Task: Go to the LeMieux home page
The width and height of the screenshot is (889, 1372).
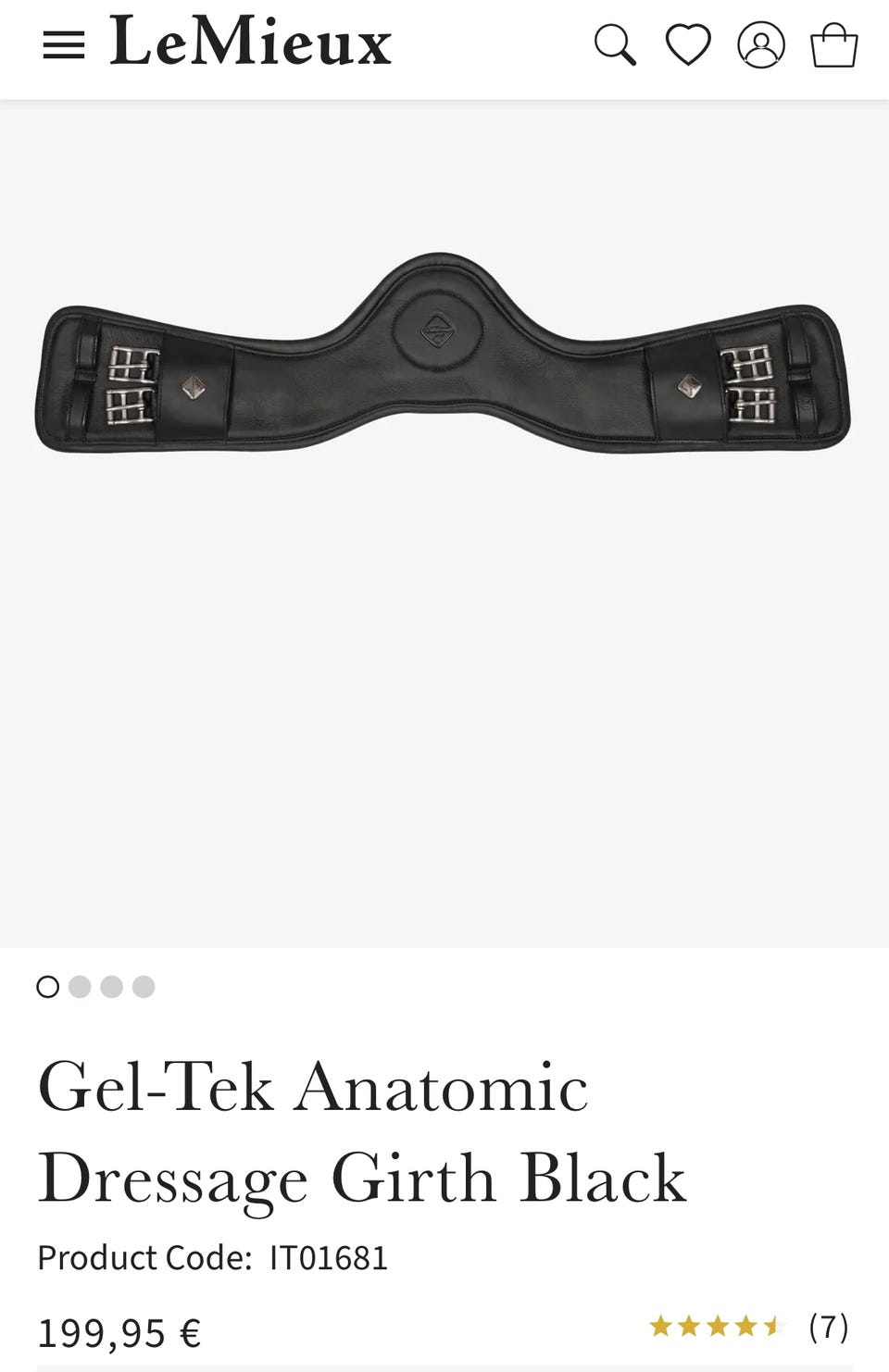Action: (250, 43)
